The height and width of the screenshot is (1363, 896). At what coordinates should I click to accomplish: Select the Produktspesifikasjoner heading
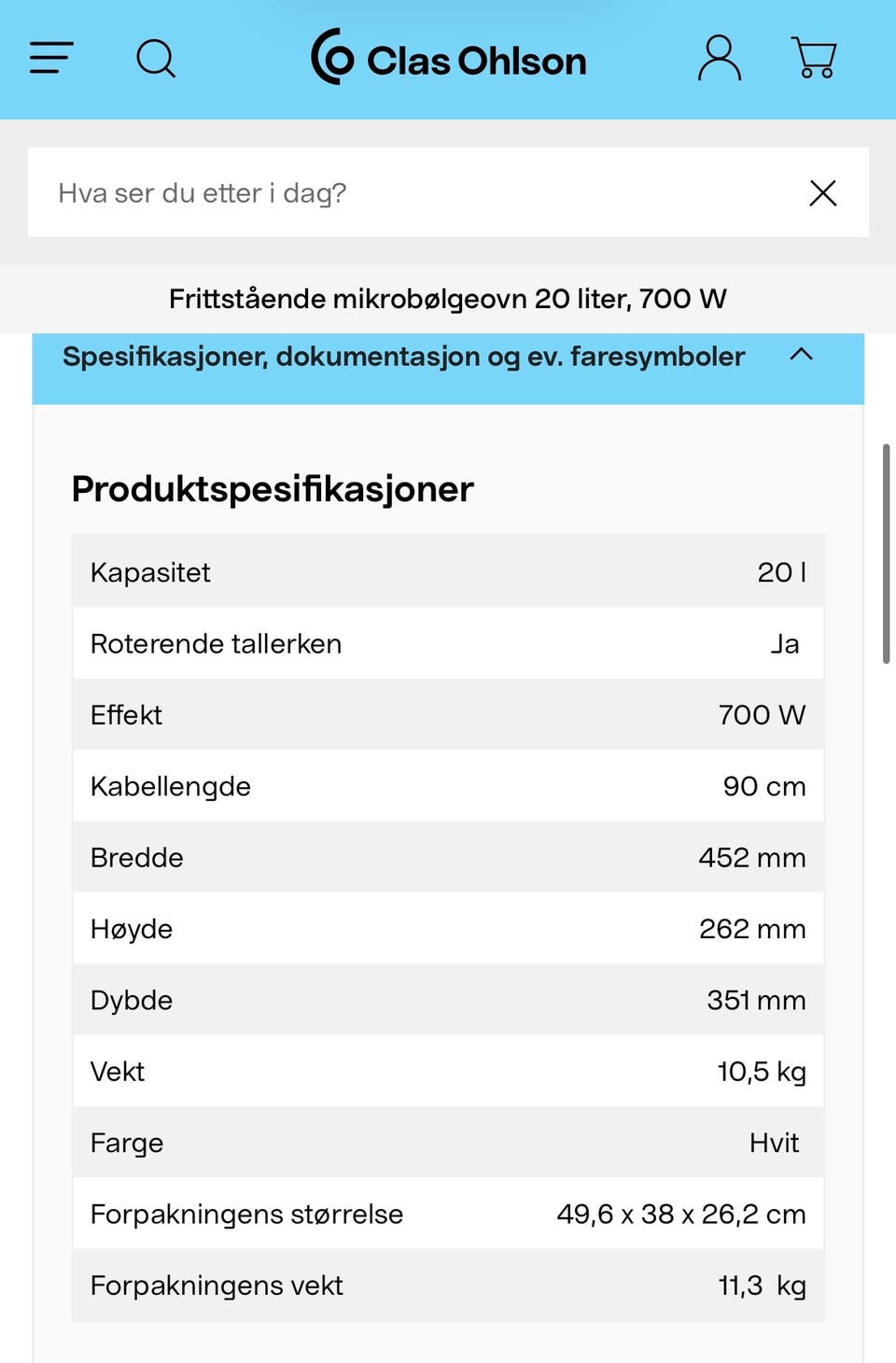coord(272,488)
